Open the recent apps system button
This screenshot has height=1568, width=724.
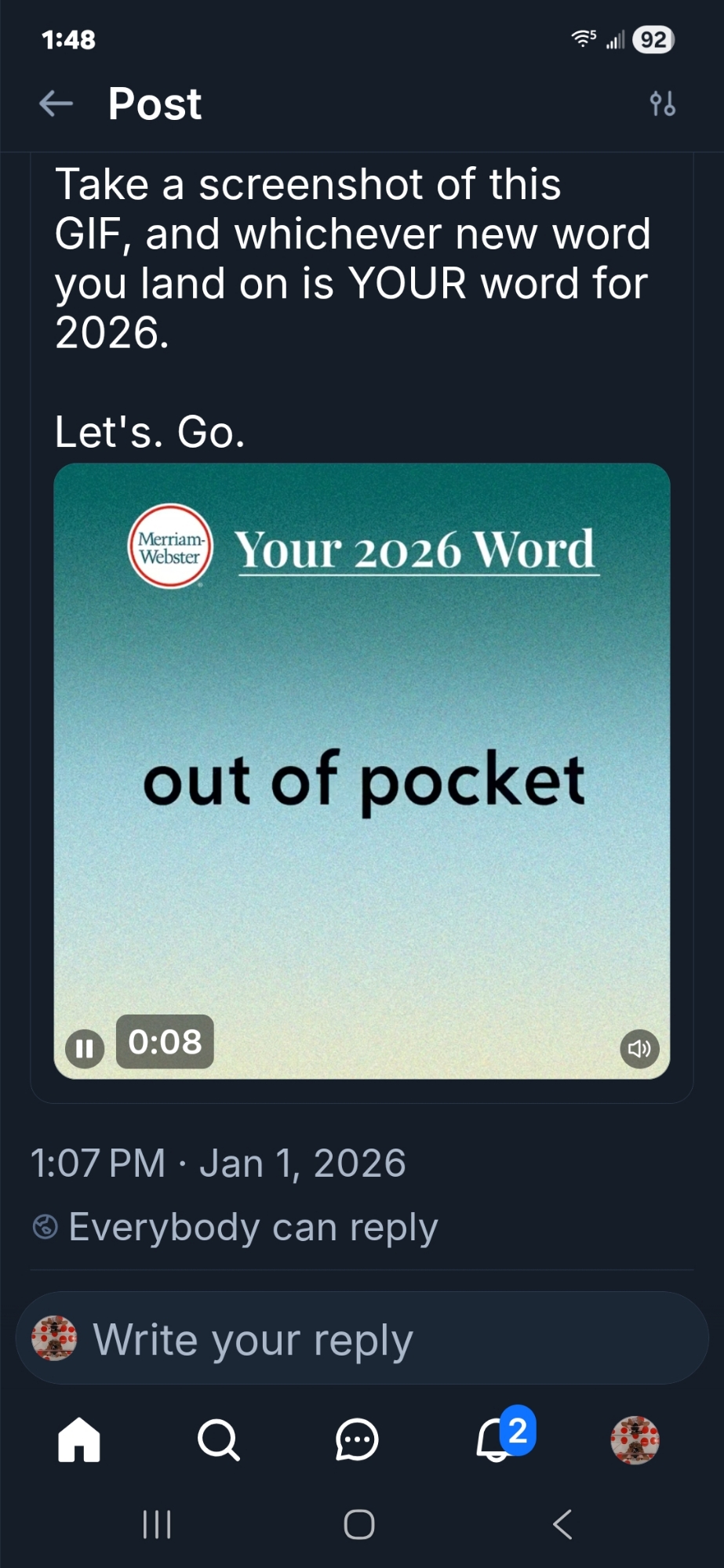157,1524
